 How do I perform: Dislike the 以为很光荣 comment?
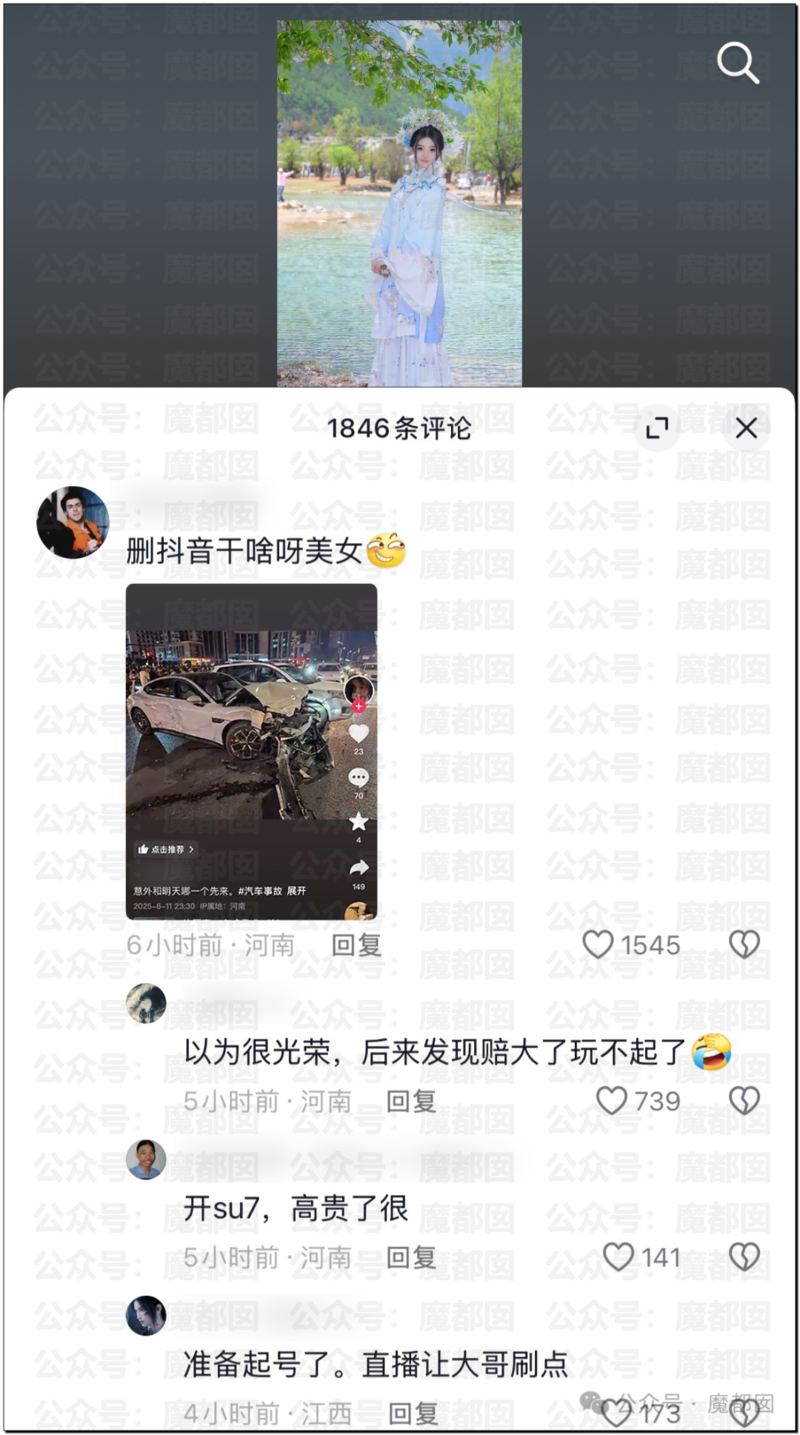pos(744,1101)
